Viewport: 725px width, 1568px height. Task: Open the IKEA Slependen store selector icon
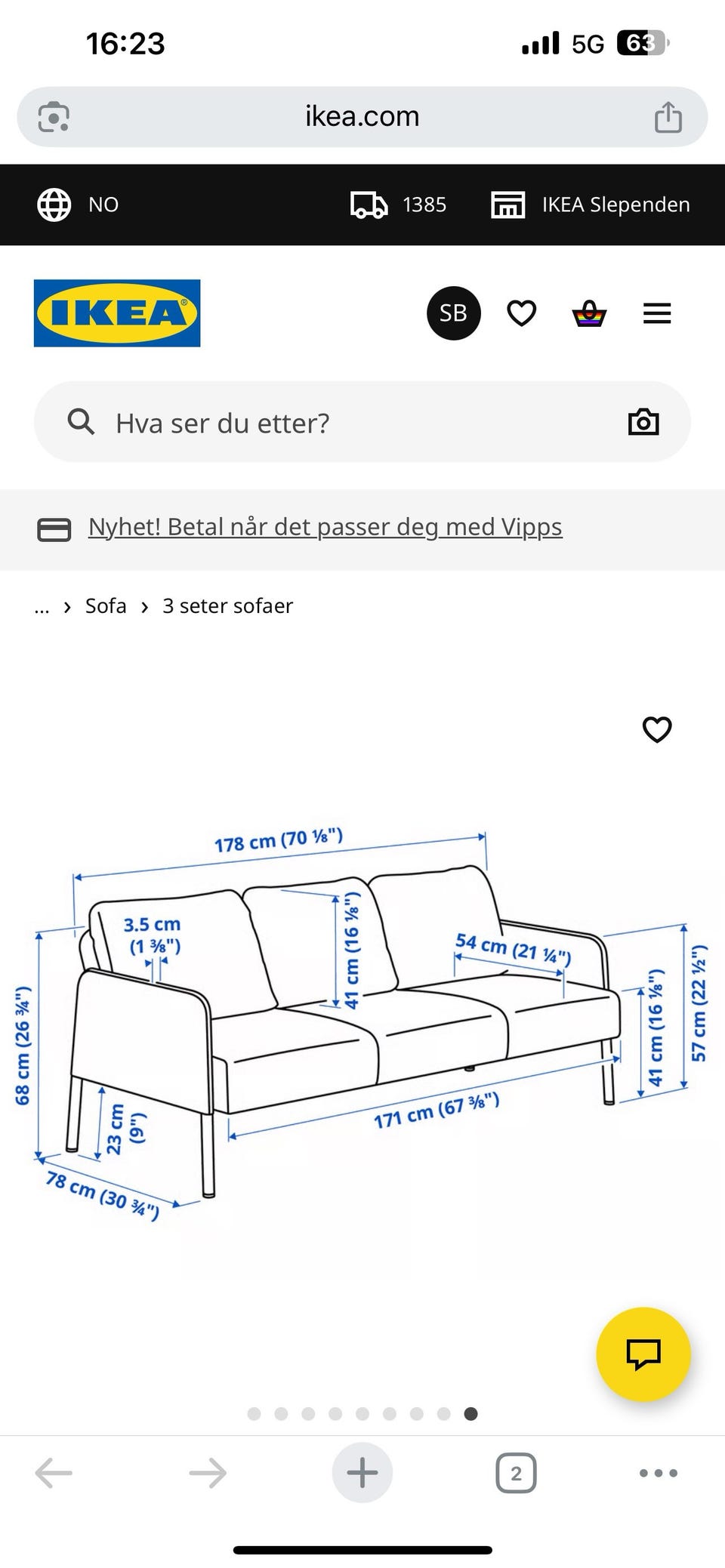pyautogui.click(x=509, y=205)
